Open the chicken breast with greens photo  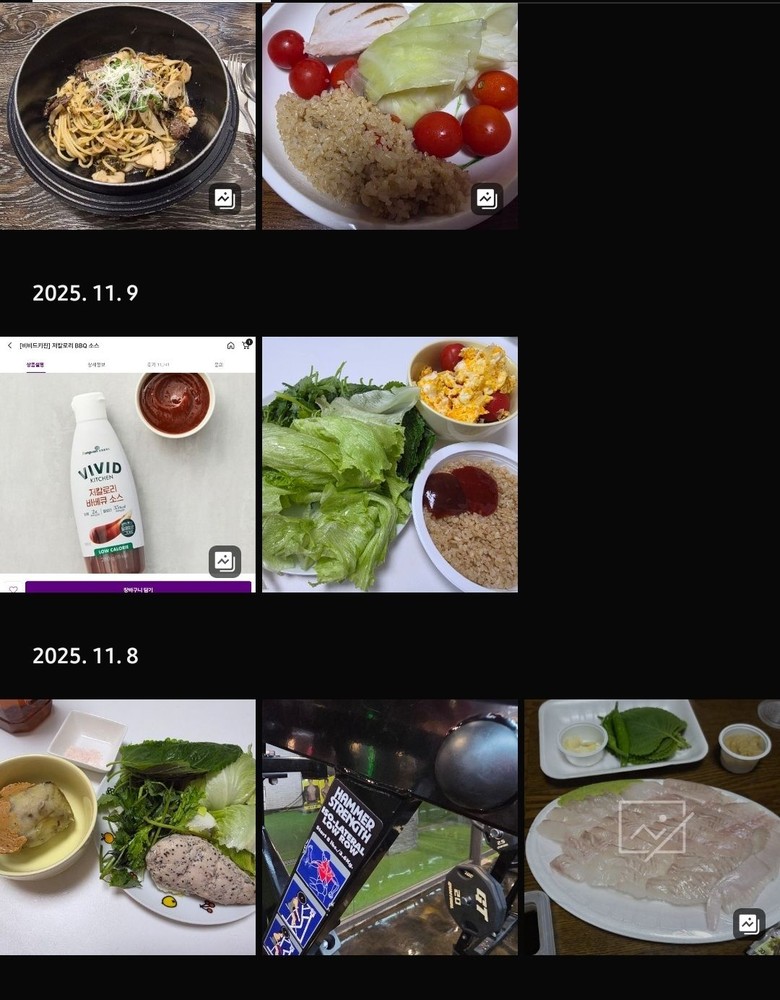pyautogui.click(x=127, y=827)
